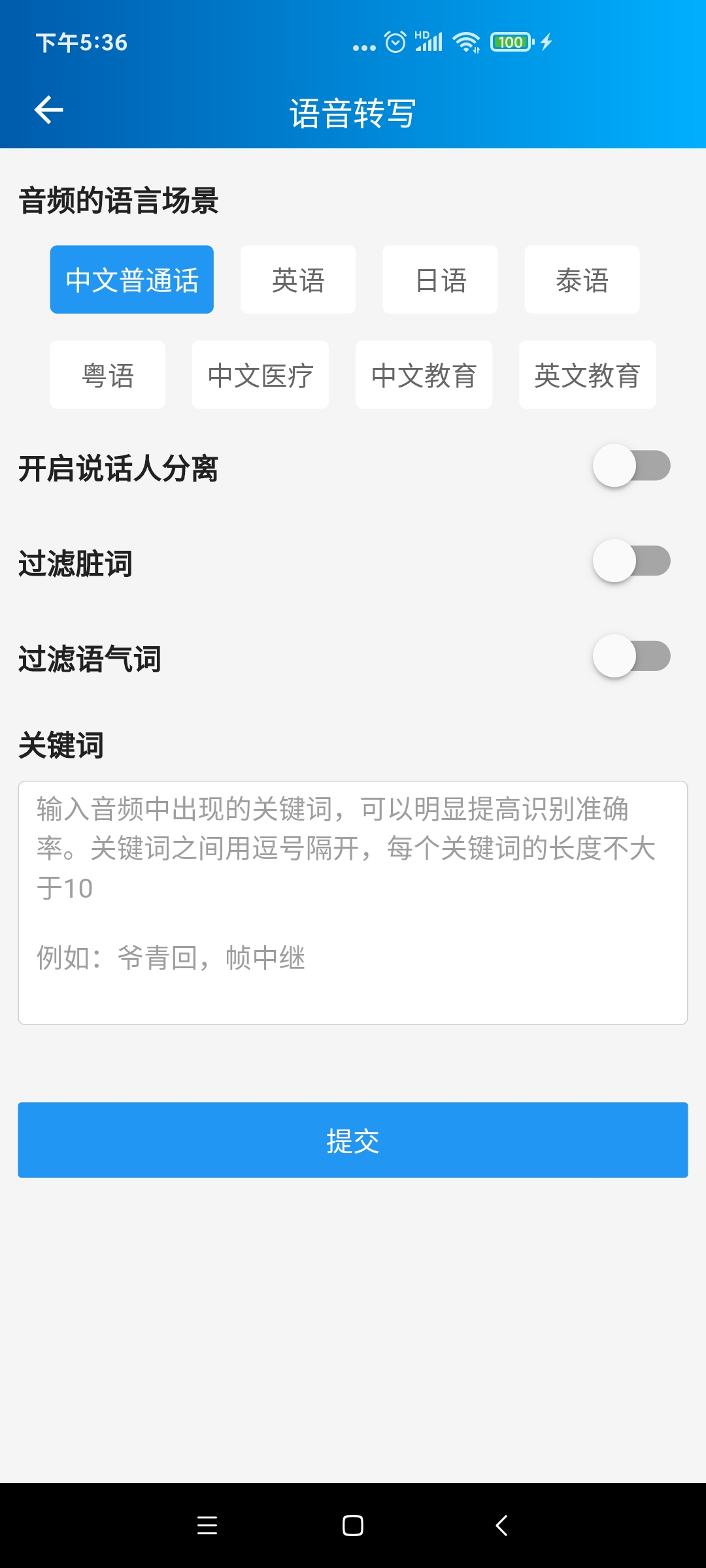Image resolution: width=706 pixels, height=1568 pixels.
Task: Tap the 提交 submit button
Action: tap(353, 1140)
